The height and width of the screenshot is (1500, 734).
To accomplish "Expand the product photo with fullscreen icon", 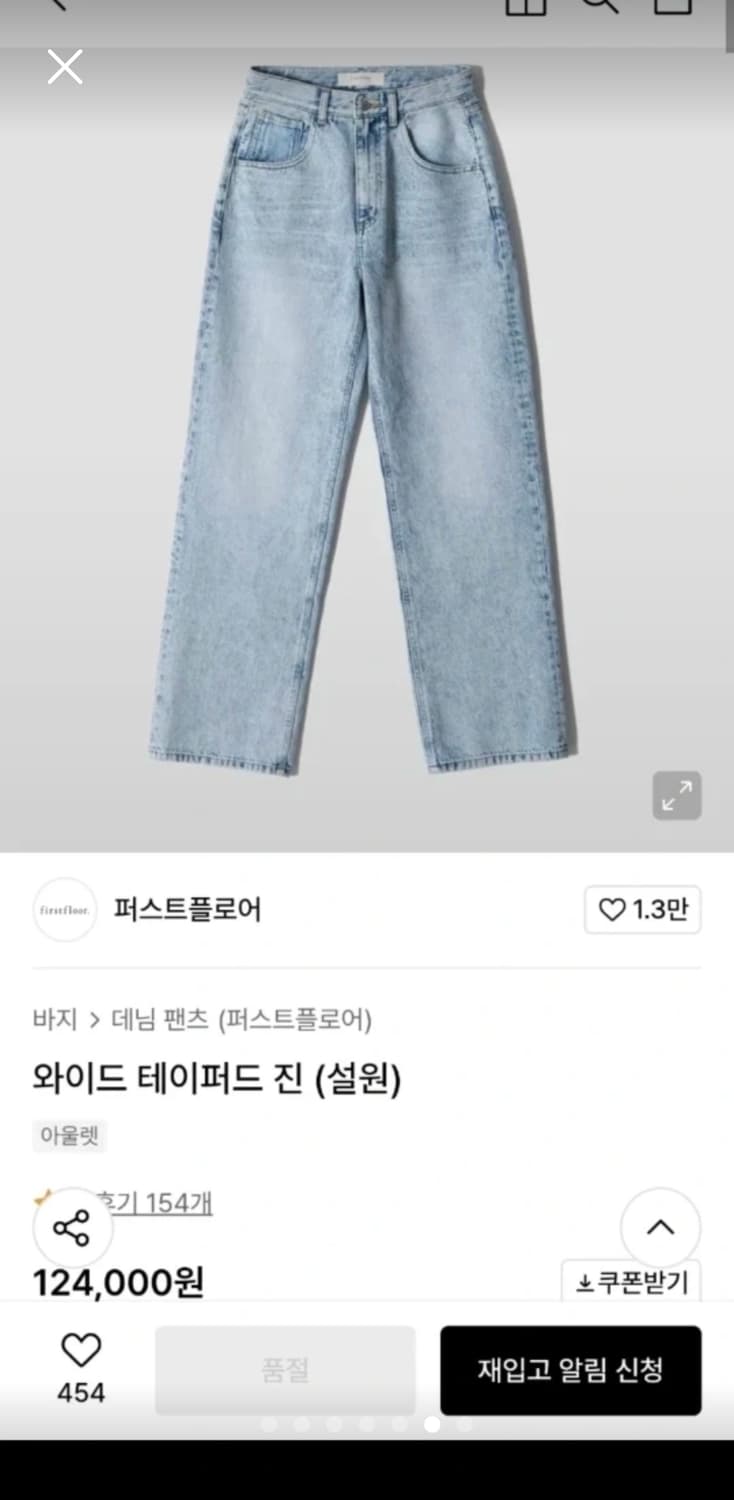I will coord(677,795).
